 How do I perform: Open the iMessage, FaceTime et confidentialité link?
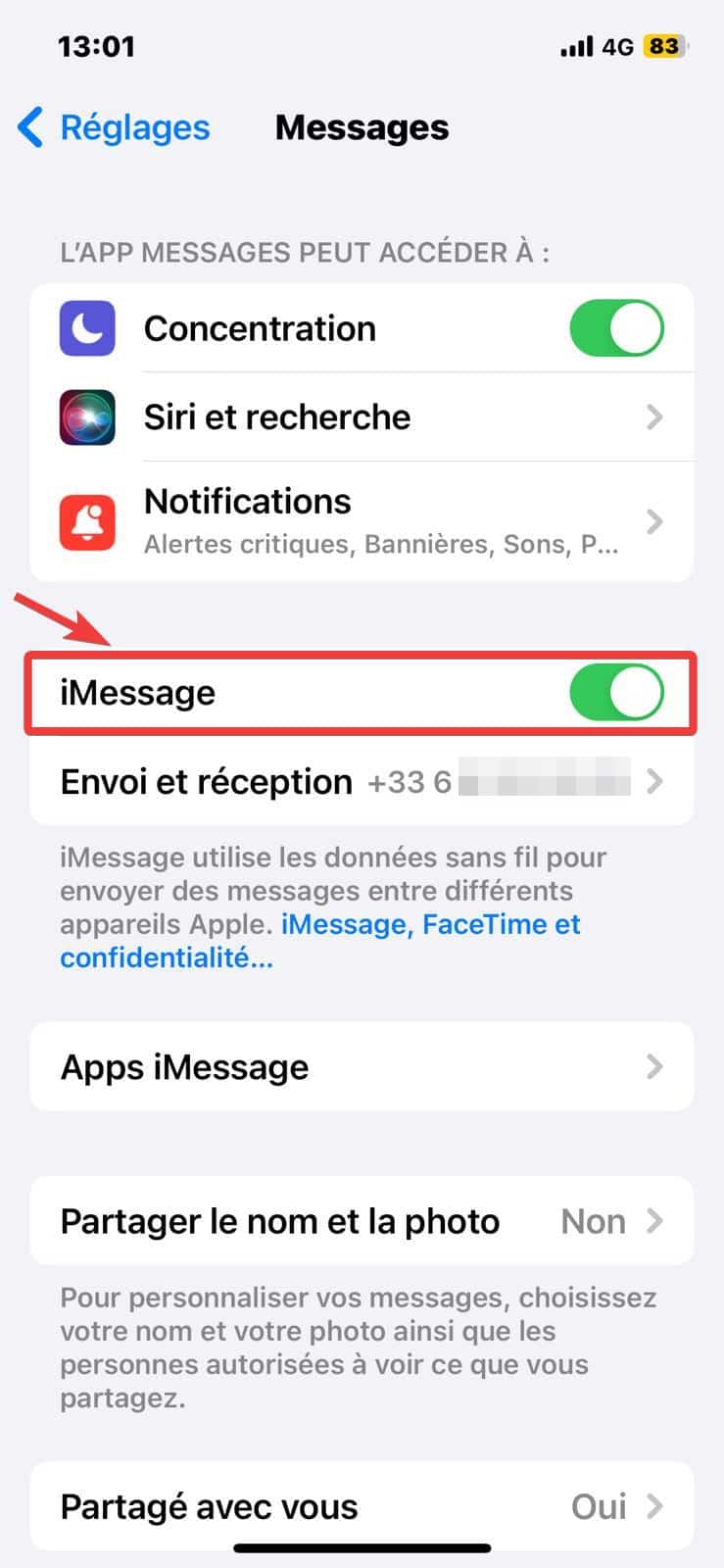431,925
